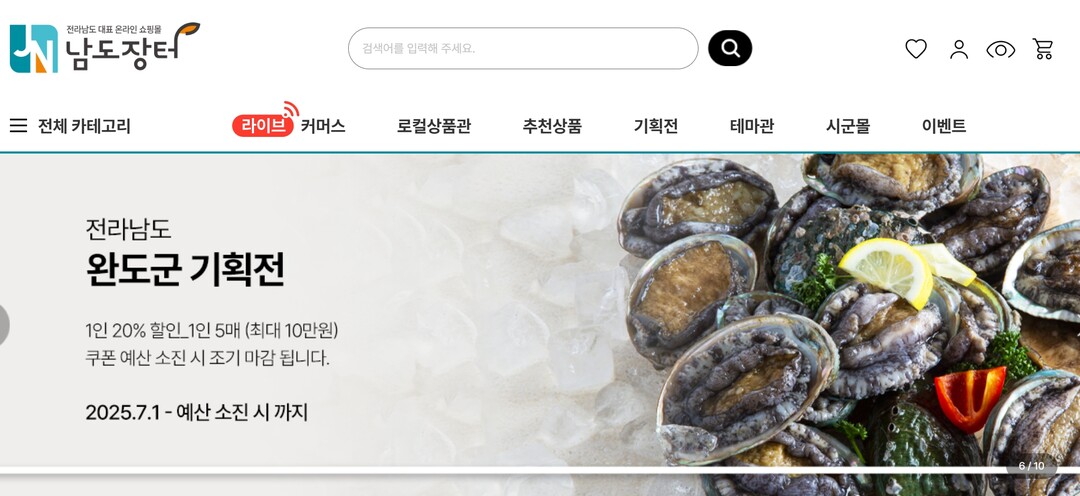
Task: Open the 추천상품 tab
Action: (552, 126)
